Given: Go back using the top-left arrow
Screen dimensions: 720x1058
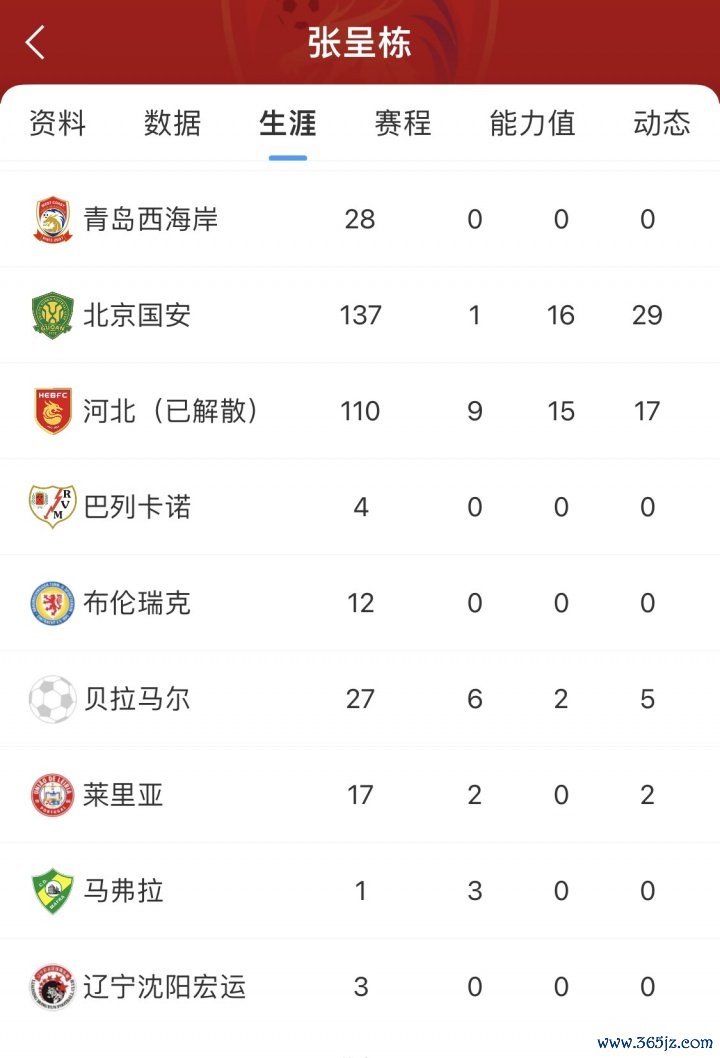Looking at the screenshot, I should click(x=36, y=44).
